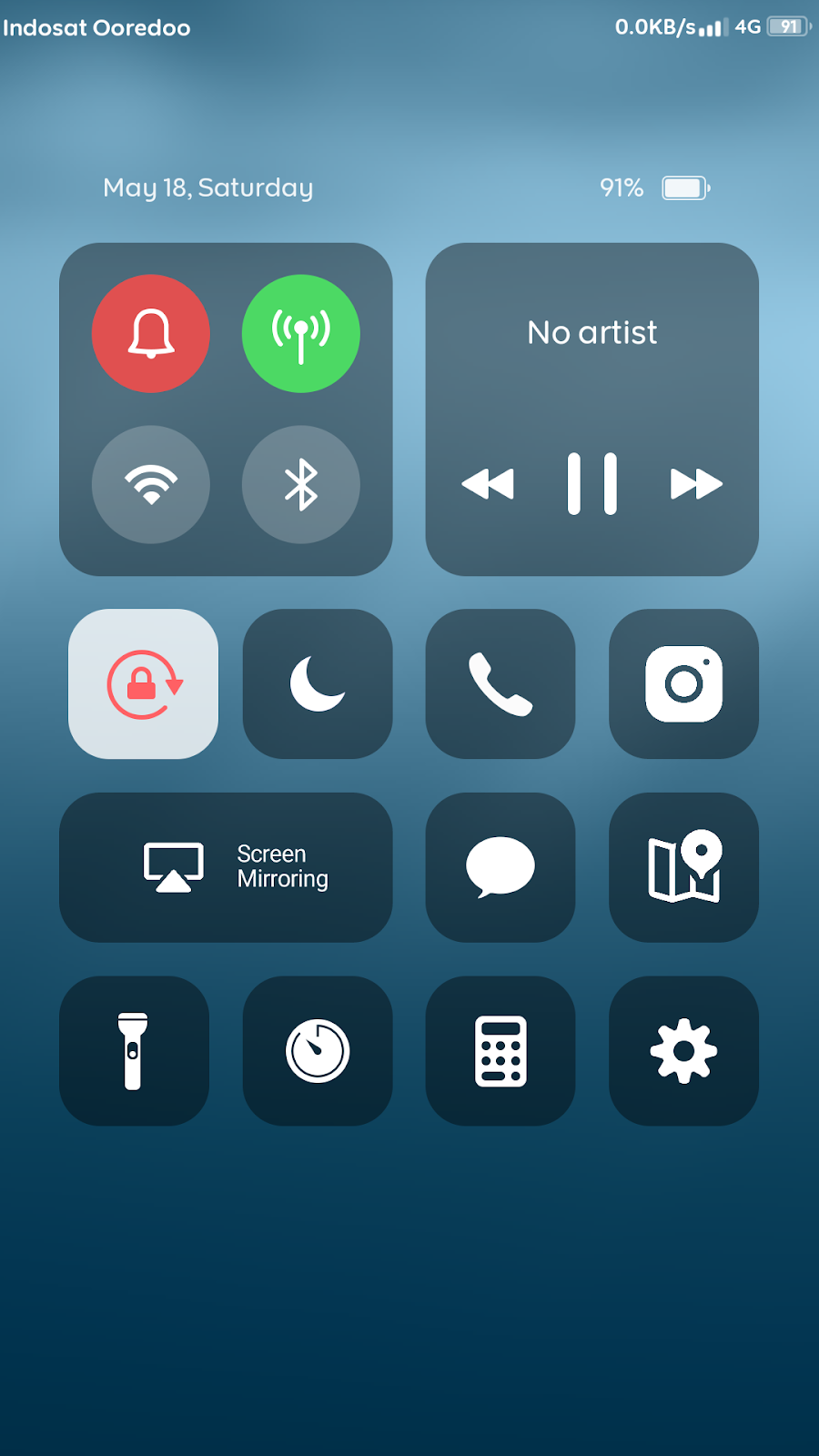Turn off mobile data
Image resolution: width=819 pixels, height=1456 pixels.
(x=301, y=334)
